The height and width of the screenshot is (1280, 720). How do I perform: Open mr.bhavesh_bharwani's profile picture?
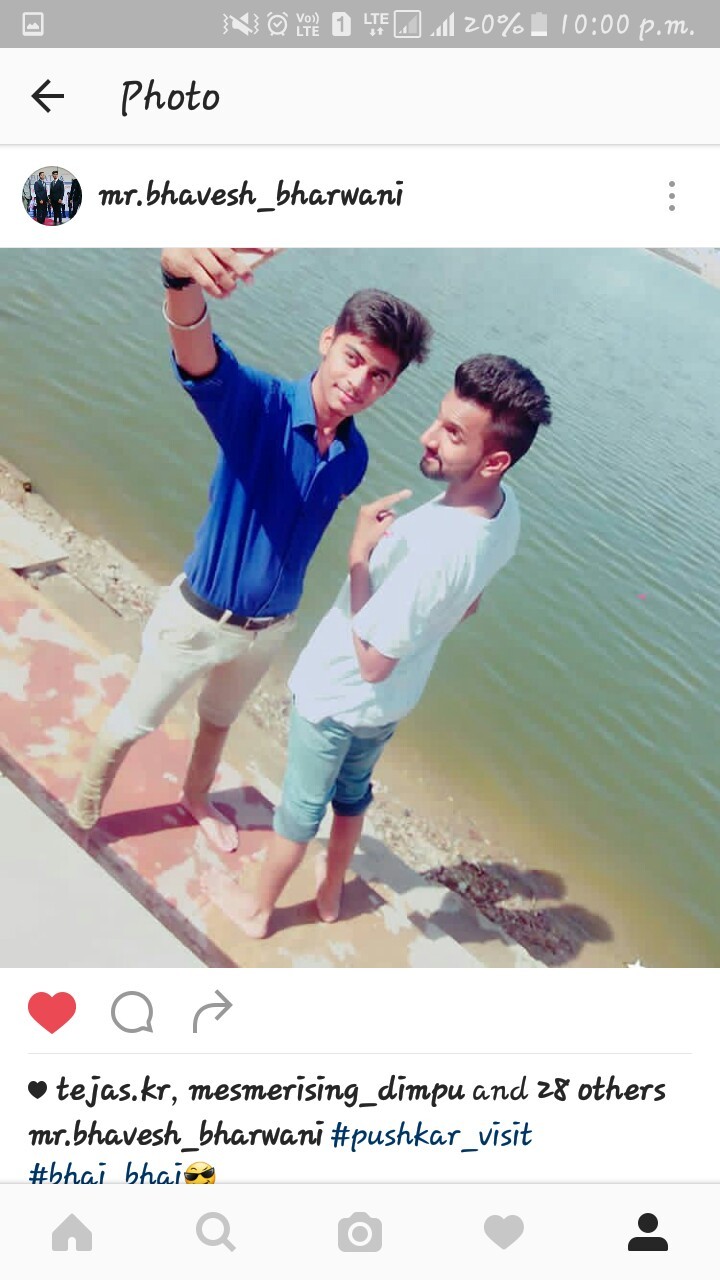click(52, 196)
